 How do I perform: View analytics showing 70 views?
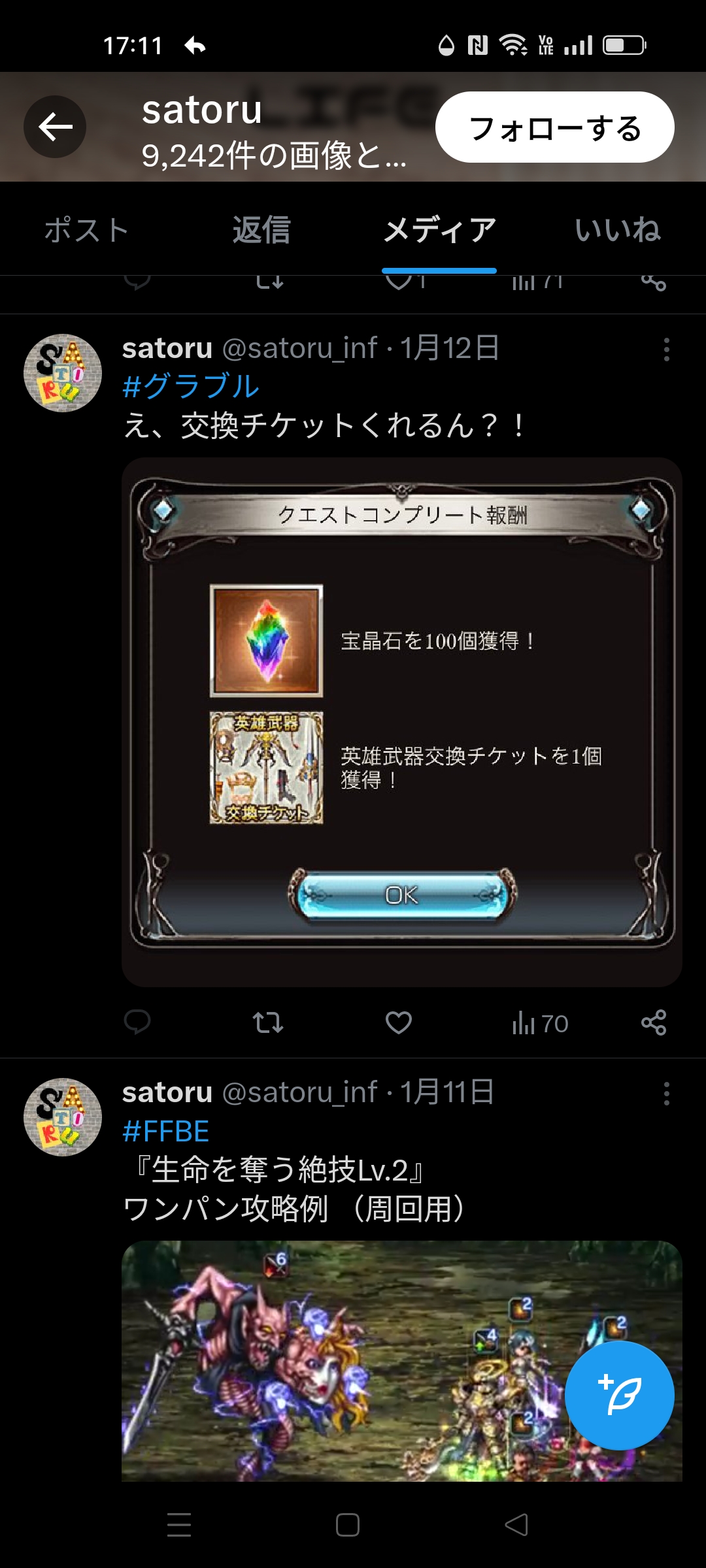[540, 1023]
